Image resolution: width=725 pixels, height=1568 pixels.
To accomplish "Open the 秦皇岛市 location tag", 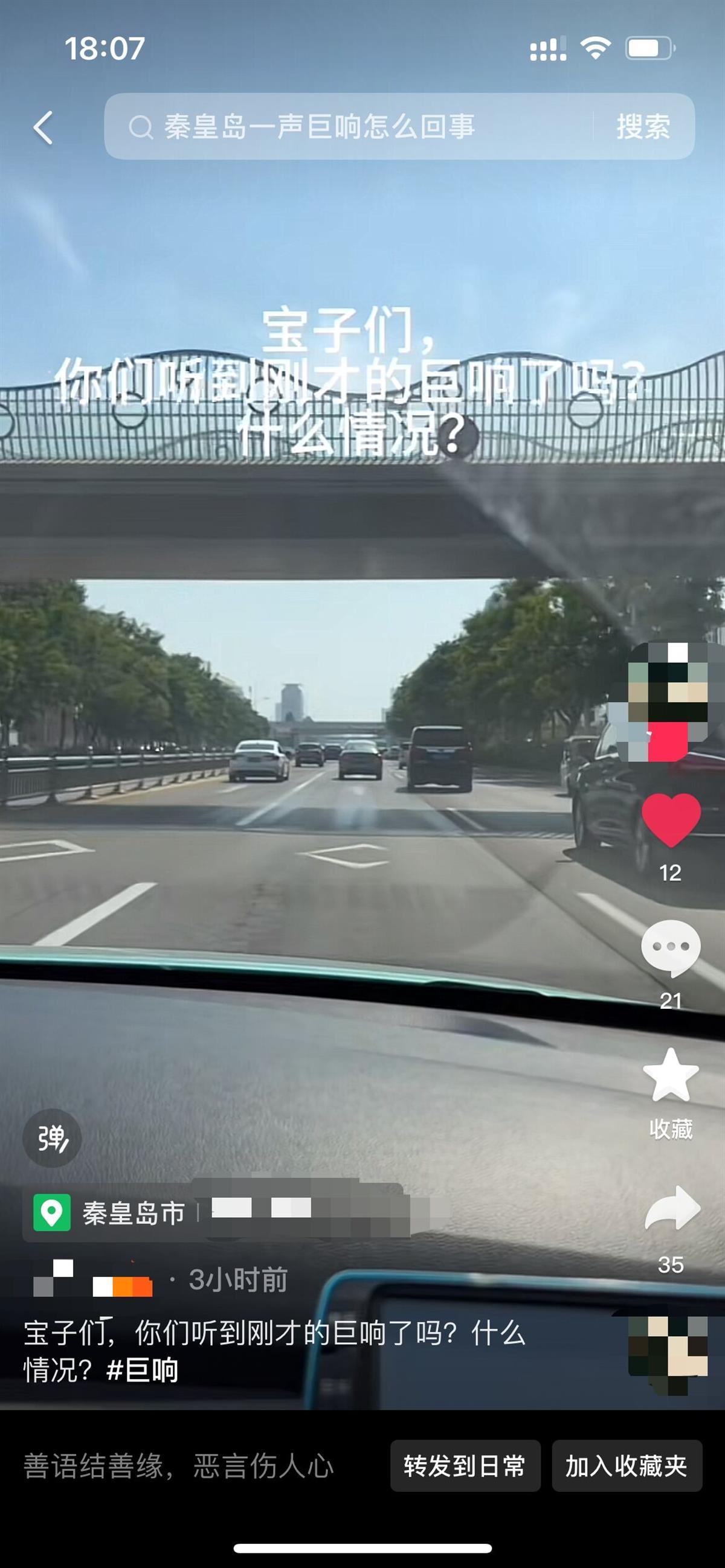I will (x=134, y=1212).
